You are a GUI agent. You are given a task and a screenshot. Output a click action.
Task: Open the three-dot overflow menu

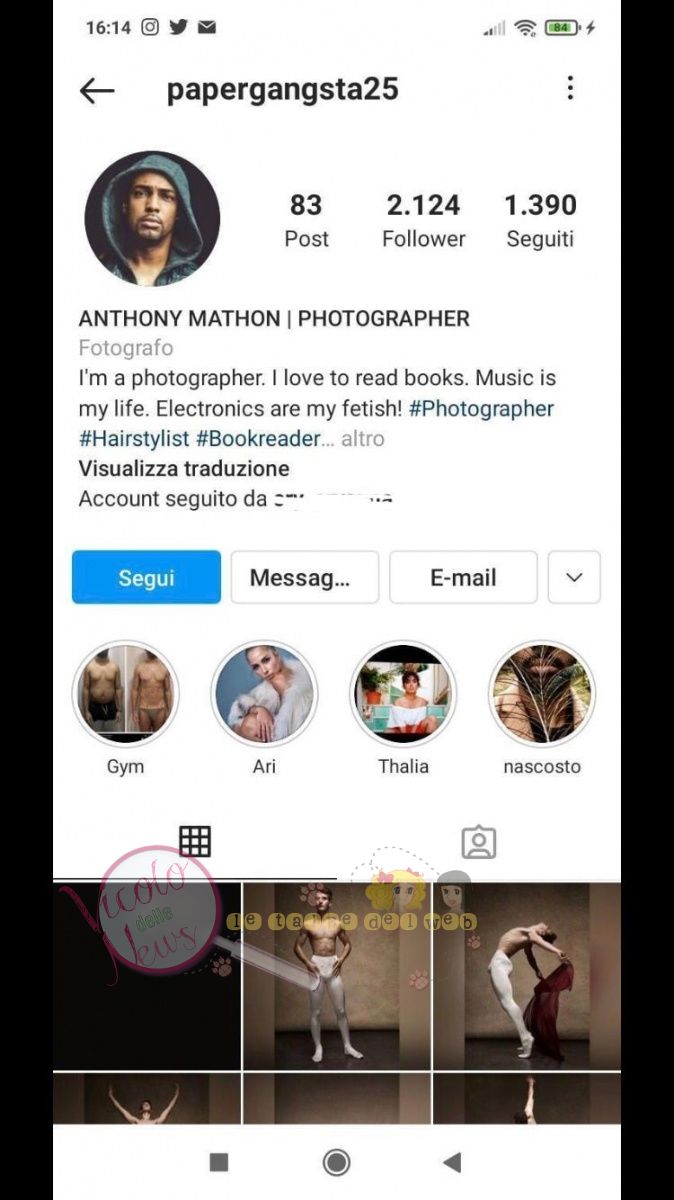570,89
